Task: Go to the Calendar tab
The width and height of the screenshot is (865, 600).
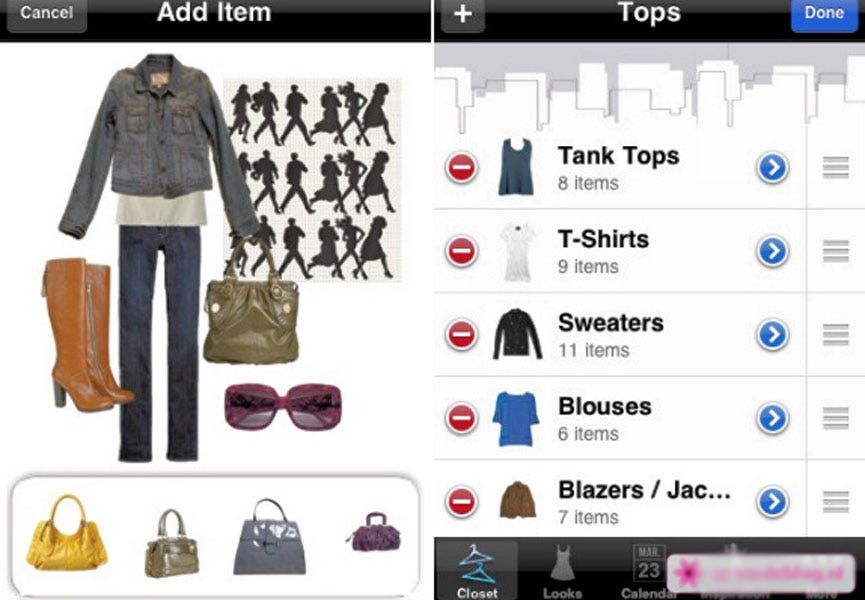Action: click(646, 571)
